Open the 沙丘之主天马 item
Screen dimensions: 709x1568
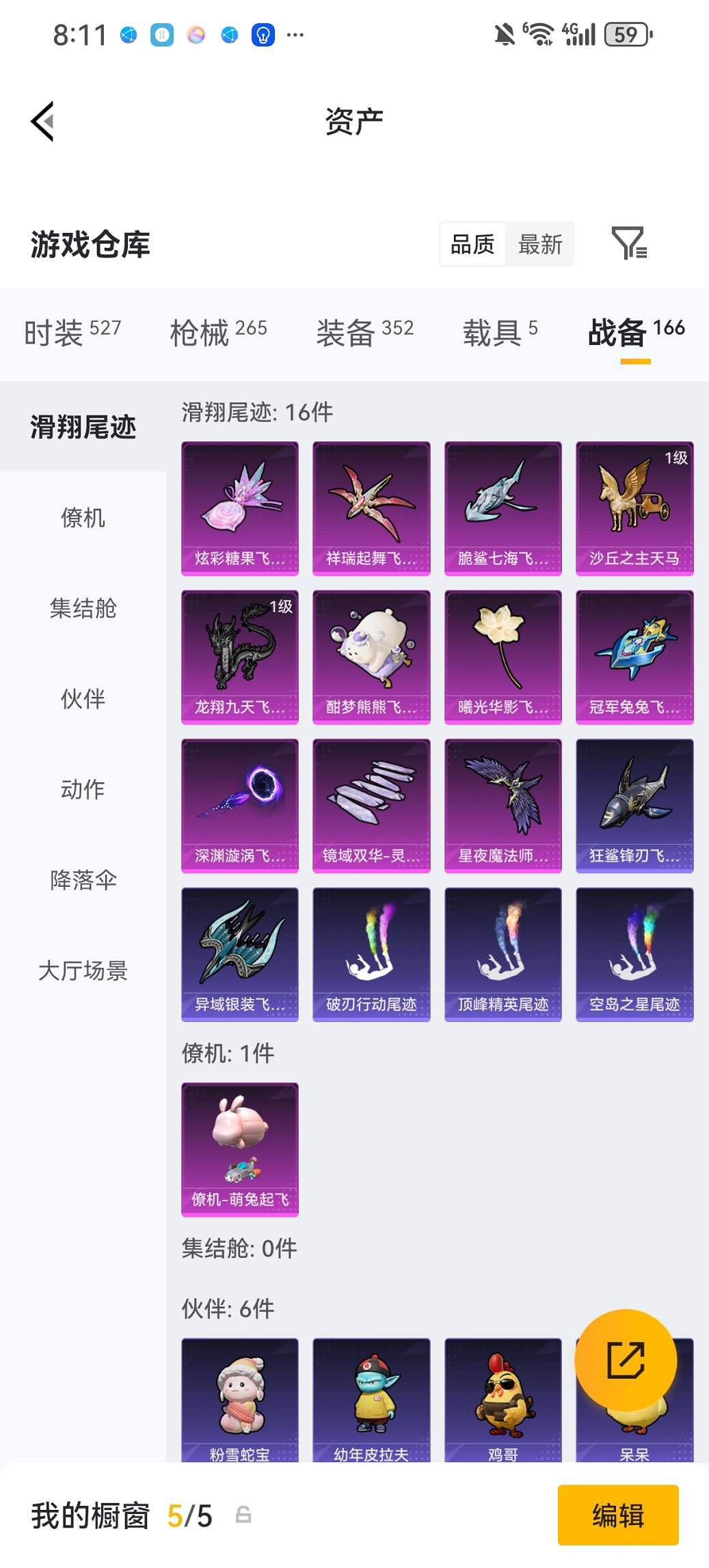pos(634,508)
